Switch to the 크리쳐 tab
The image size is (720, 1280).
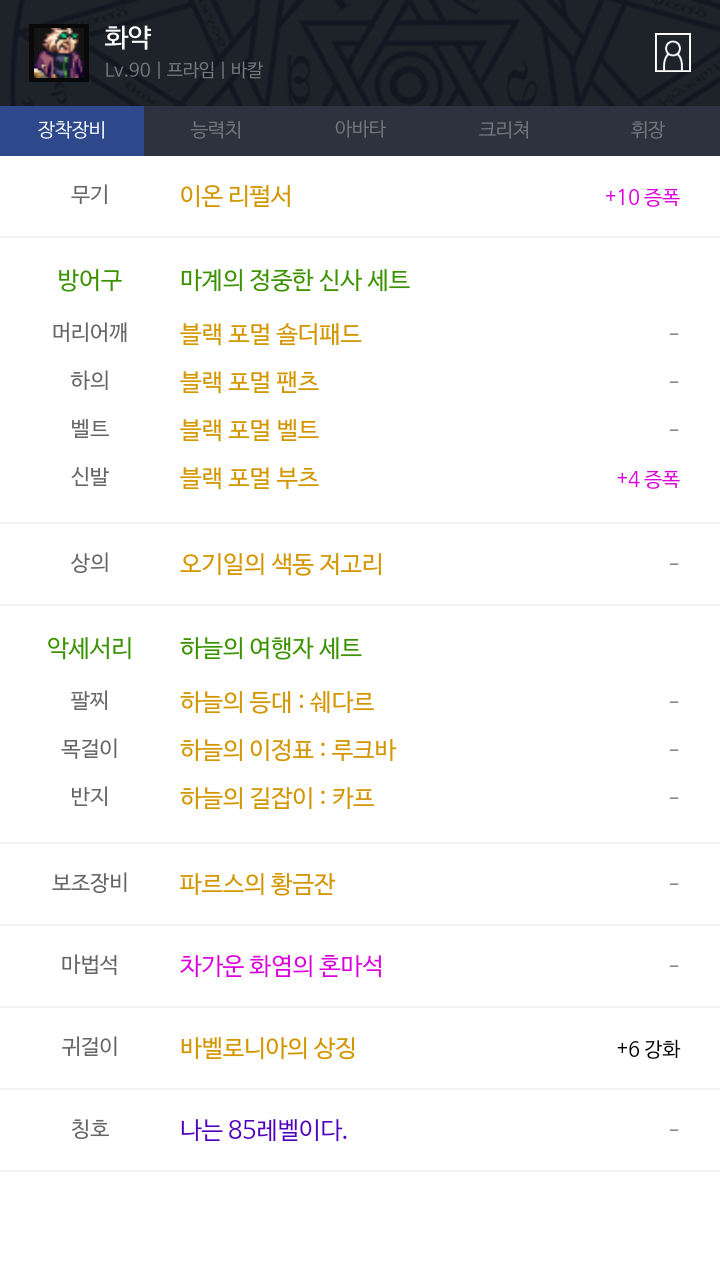(504, 130)
